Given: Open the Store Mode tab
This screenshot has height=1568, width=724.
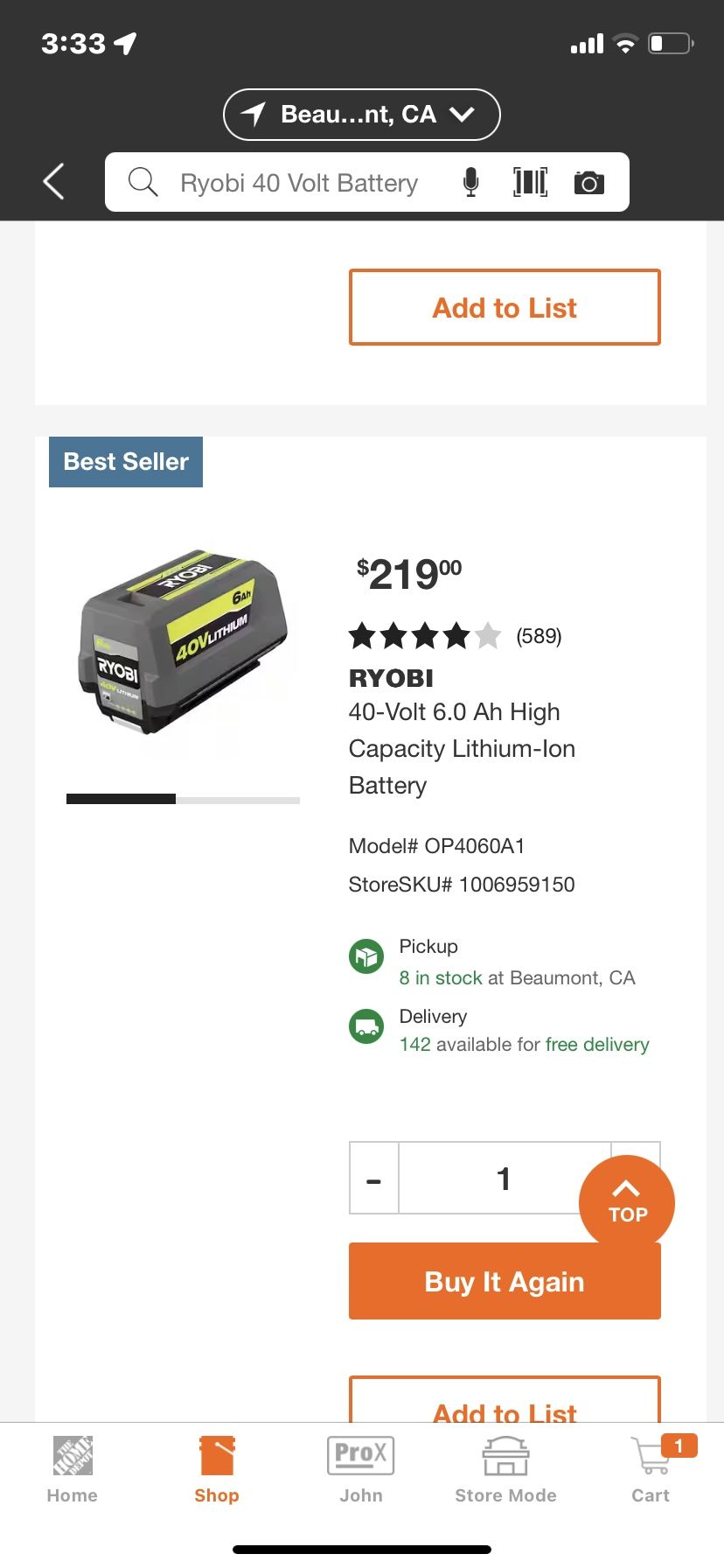Looking at the screenshot, I should (505, 1466).
